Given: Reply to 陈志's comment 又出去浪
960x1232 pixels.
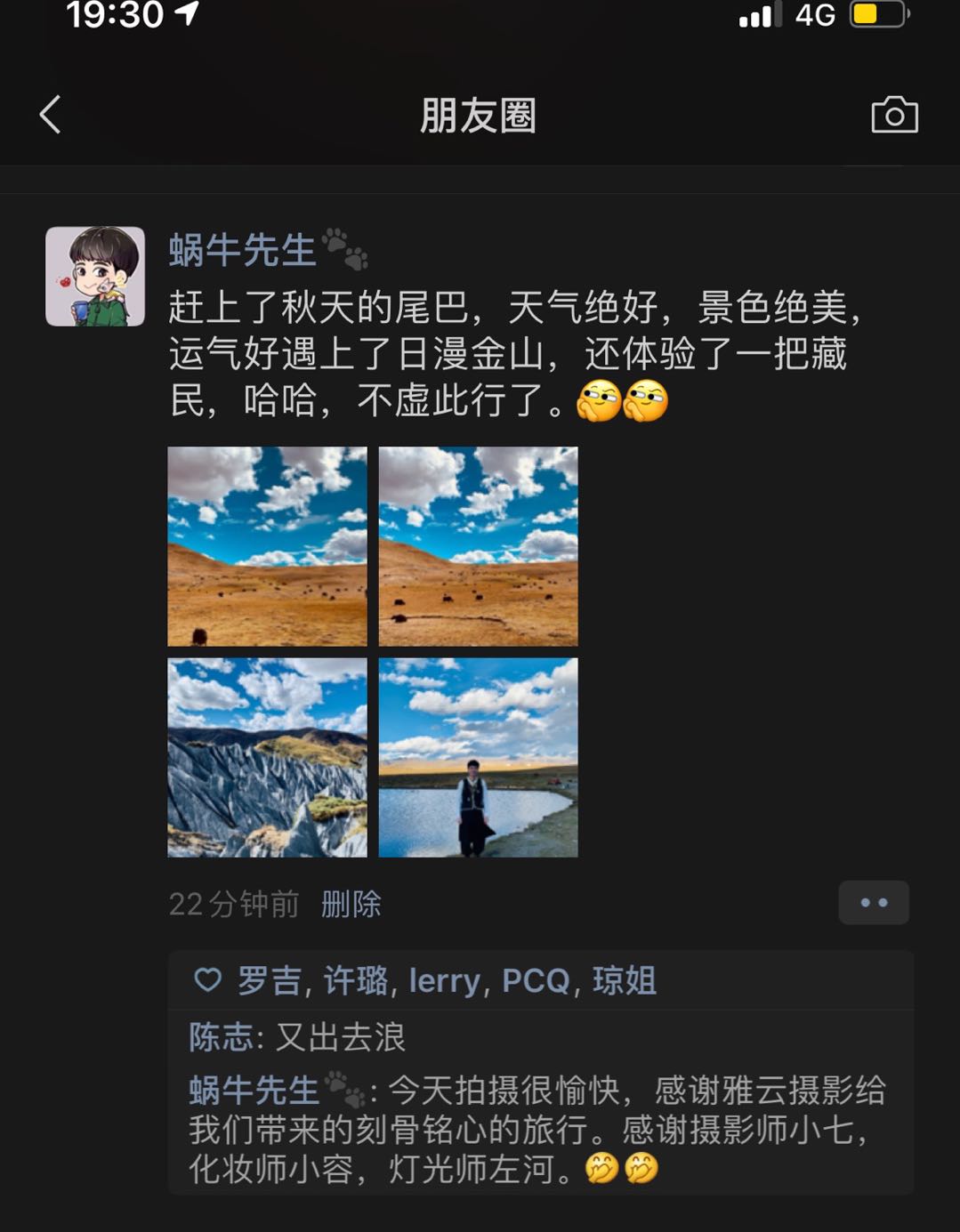Looking at the screenshot, I should click(341, 1037).
